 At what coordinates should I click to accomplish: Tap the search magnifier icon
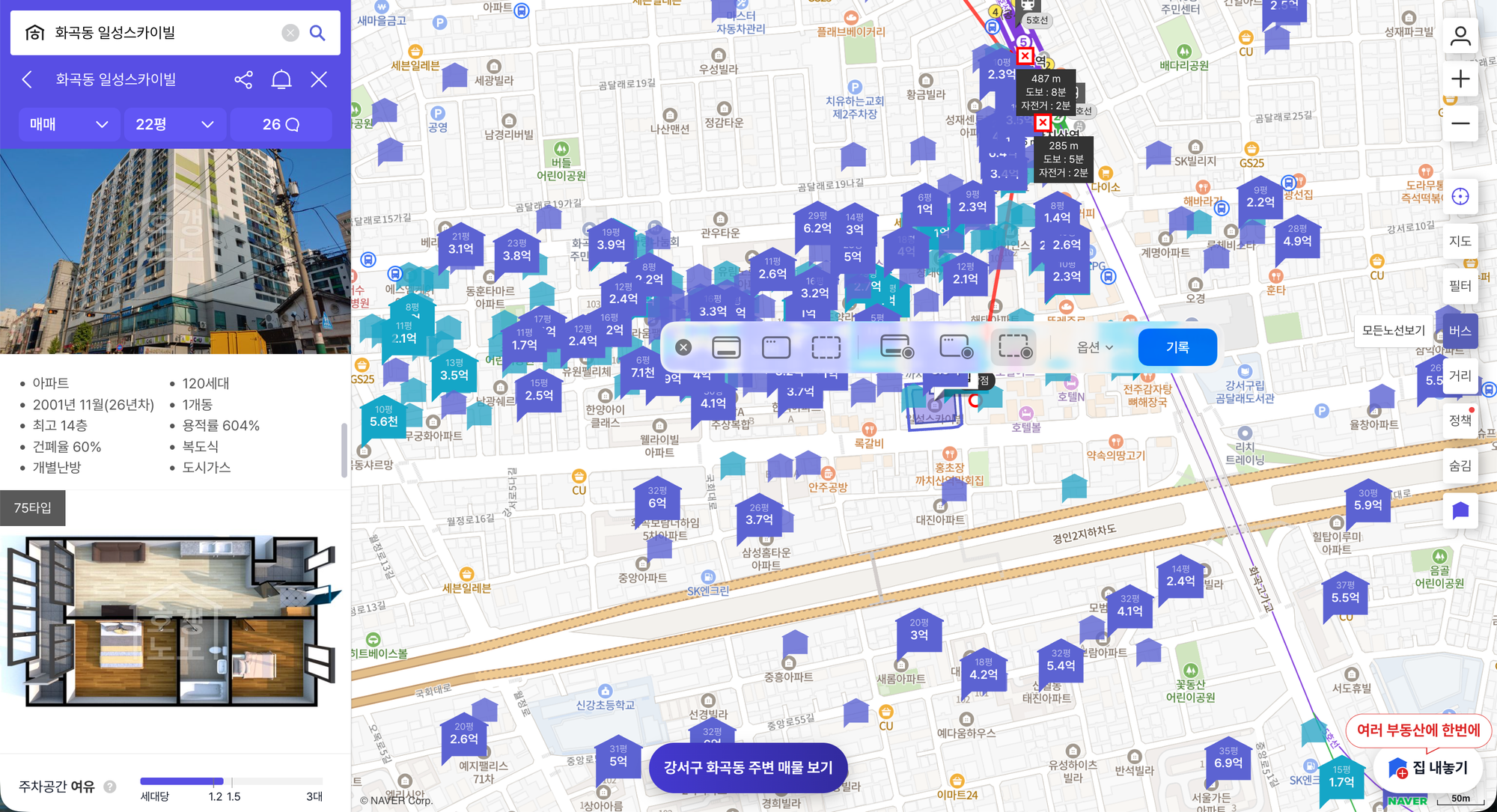pyautogui.click(x=317, y=33)
